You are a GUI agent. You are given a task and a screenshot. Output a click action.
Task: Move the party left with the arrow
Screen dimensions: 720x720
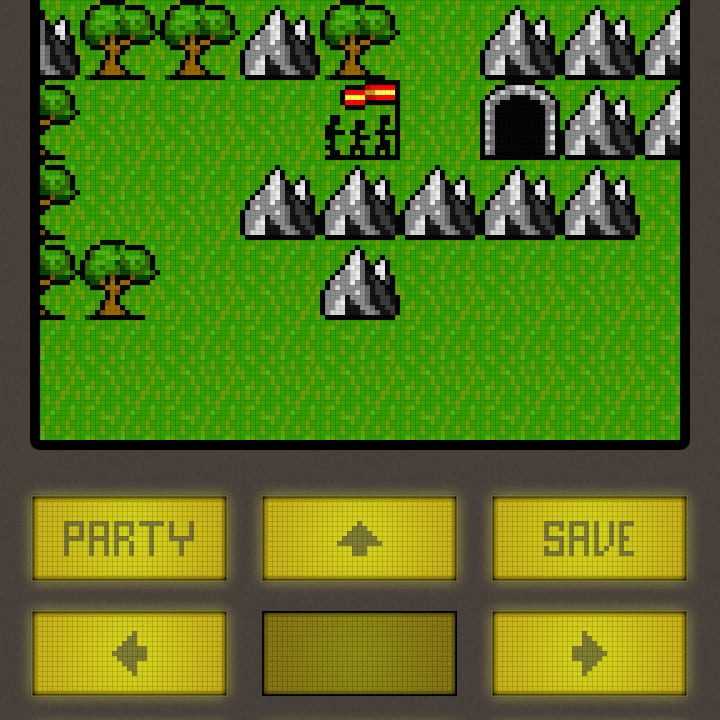click(129, 654)
